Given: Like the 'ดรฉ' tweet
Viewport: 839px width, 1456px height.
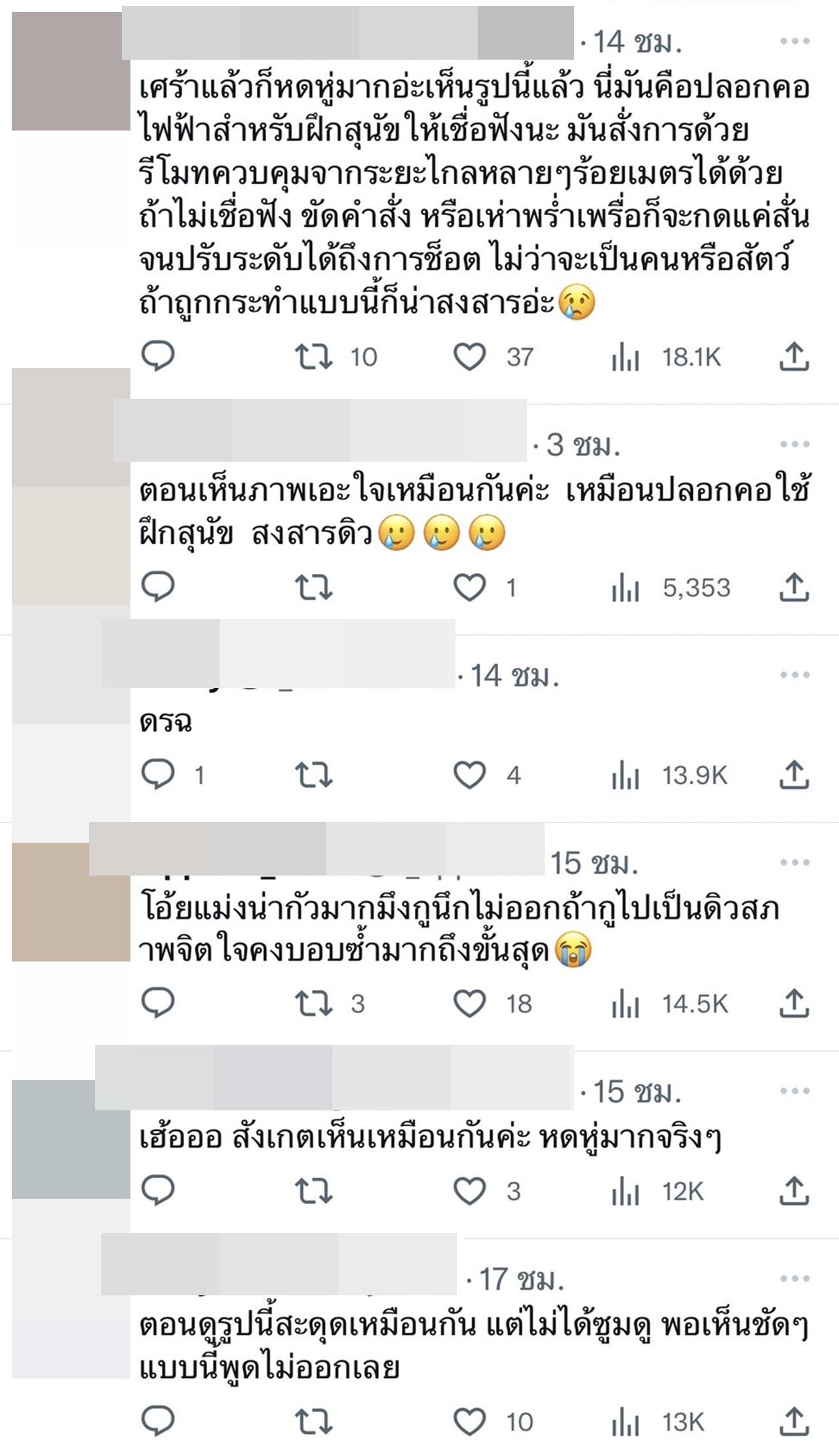Looking at the screenshot, I should point(469,775).
